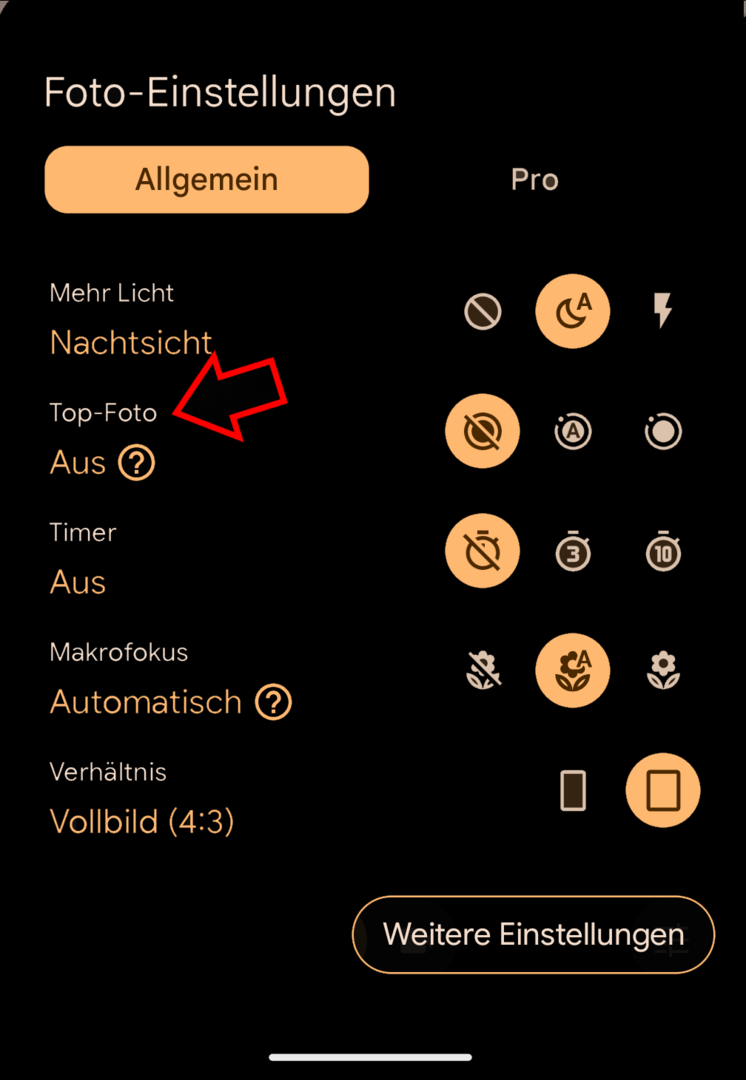Turn Makrofokus on
This screenshot has width=746, height=1080.
coord(662,672)
